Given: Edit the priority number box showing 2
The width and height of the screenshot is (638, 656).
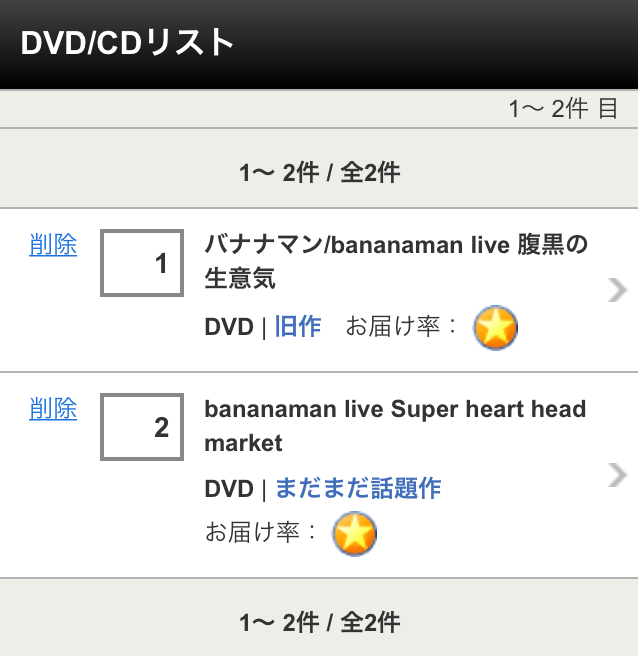Looking at the screenshot, I should pos(142,427).
